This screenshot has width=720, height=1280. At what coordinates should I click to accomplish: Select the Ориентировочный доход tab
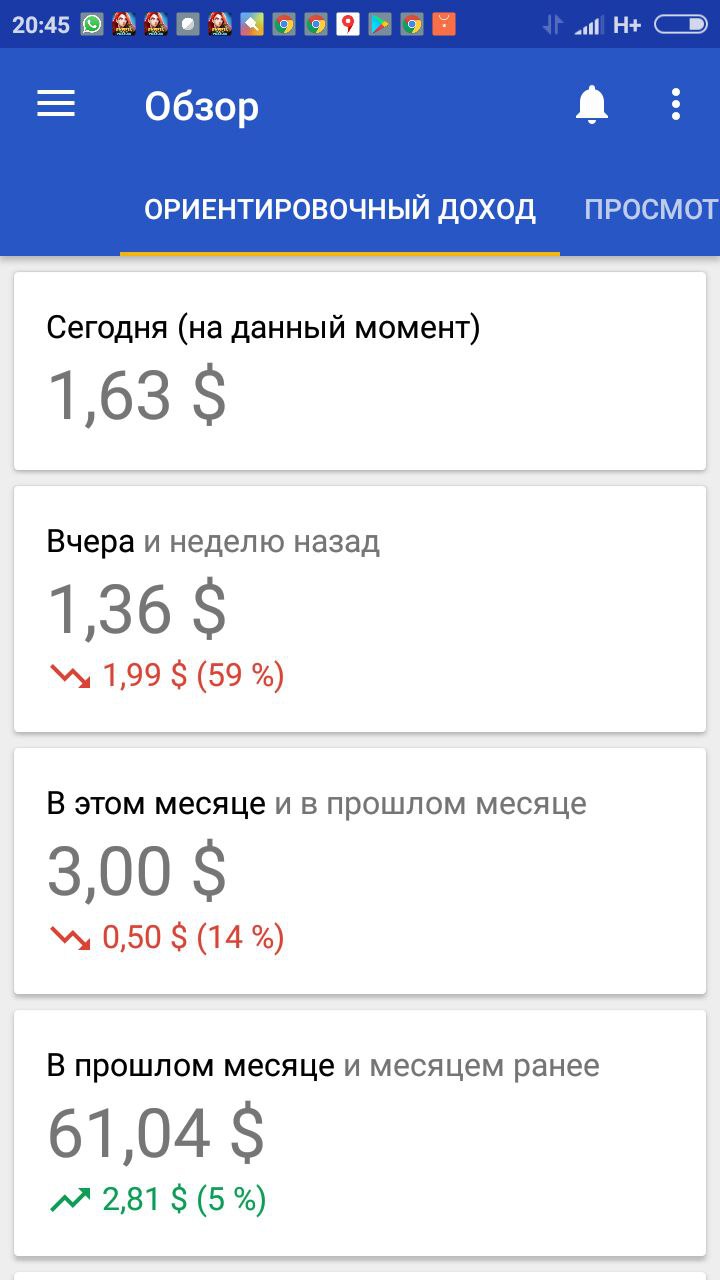(340, 210)
